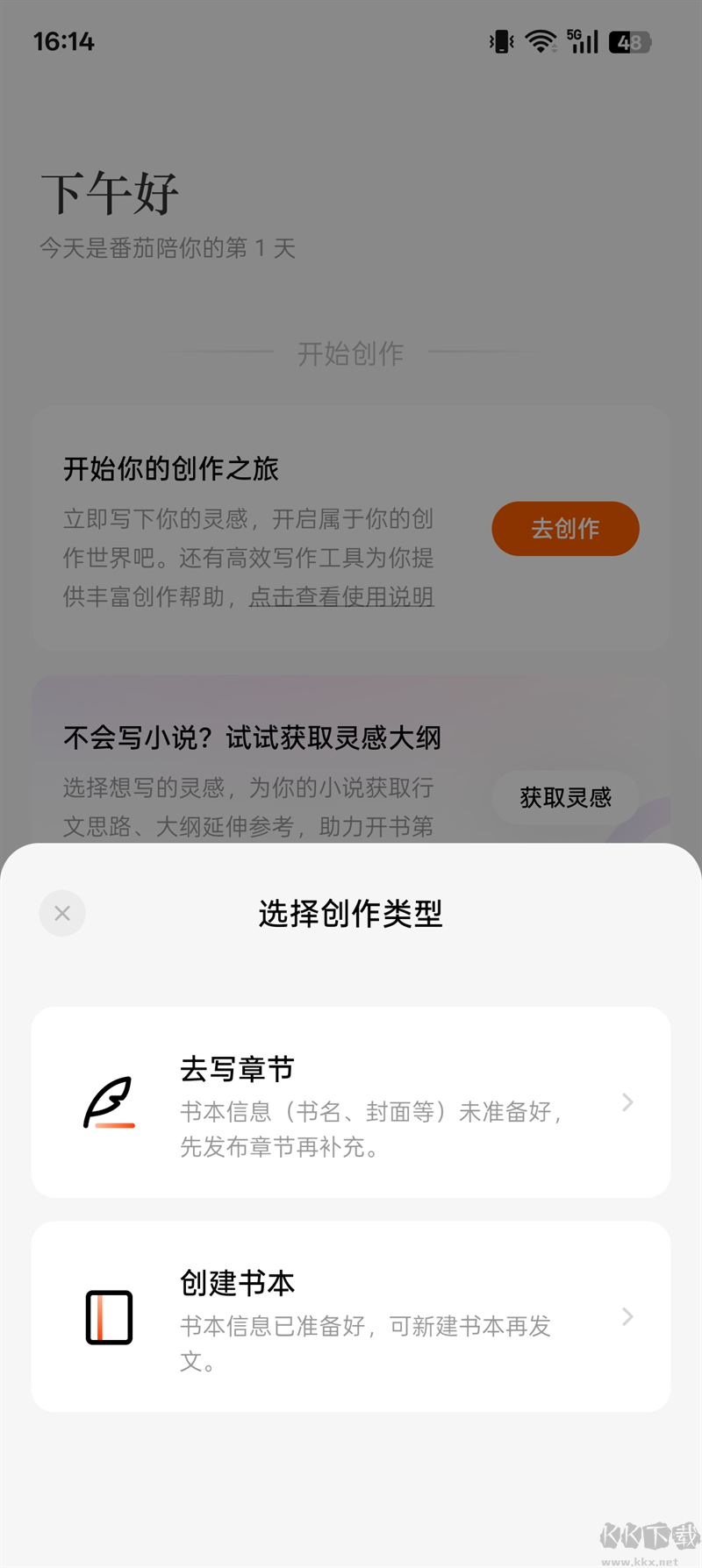Select the 去写章节 option
The height and width of the screenshot is (1568, 702).
point(351,1102)
